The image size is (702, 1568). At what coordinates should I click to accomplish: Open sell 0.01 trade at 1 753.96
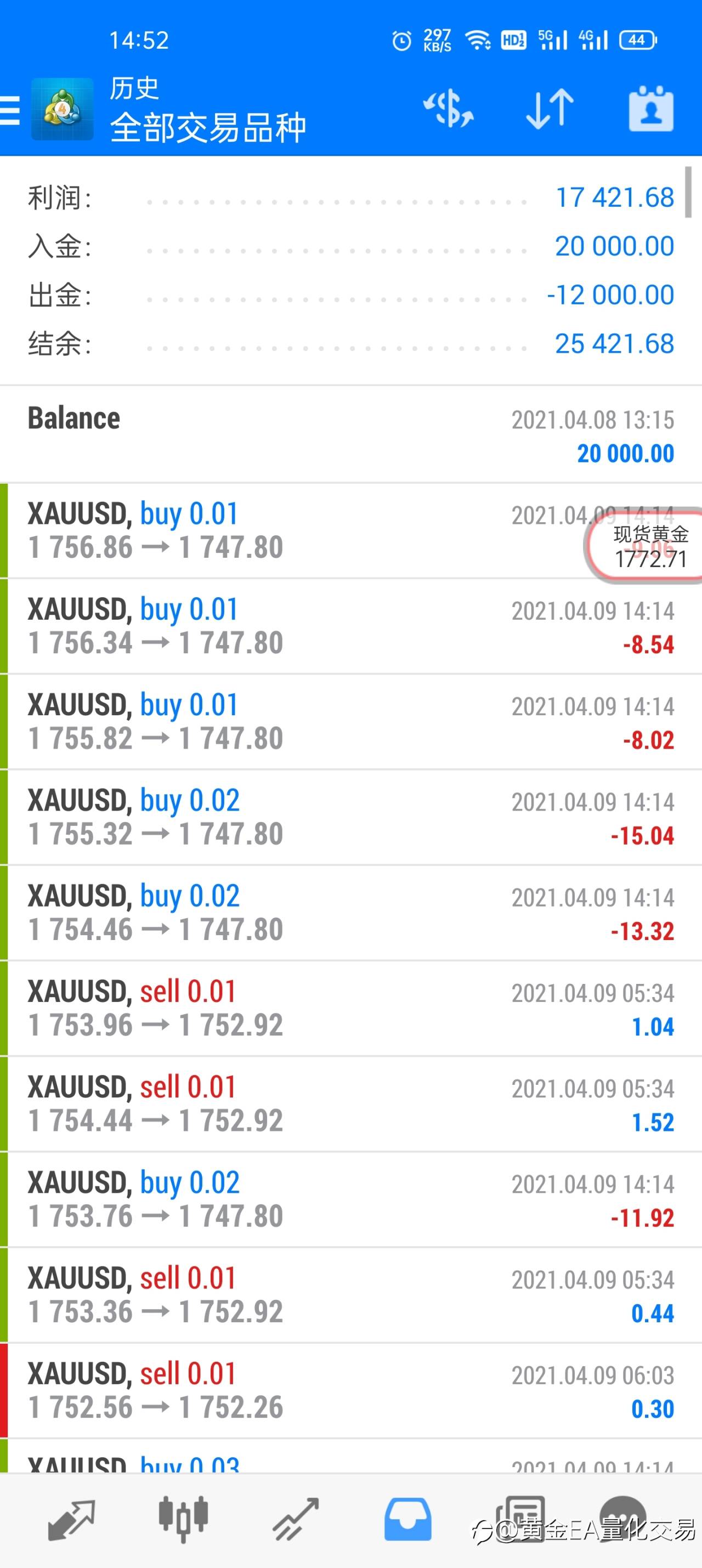(x=350, y=1009)
